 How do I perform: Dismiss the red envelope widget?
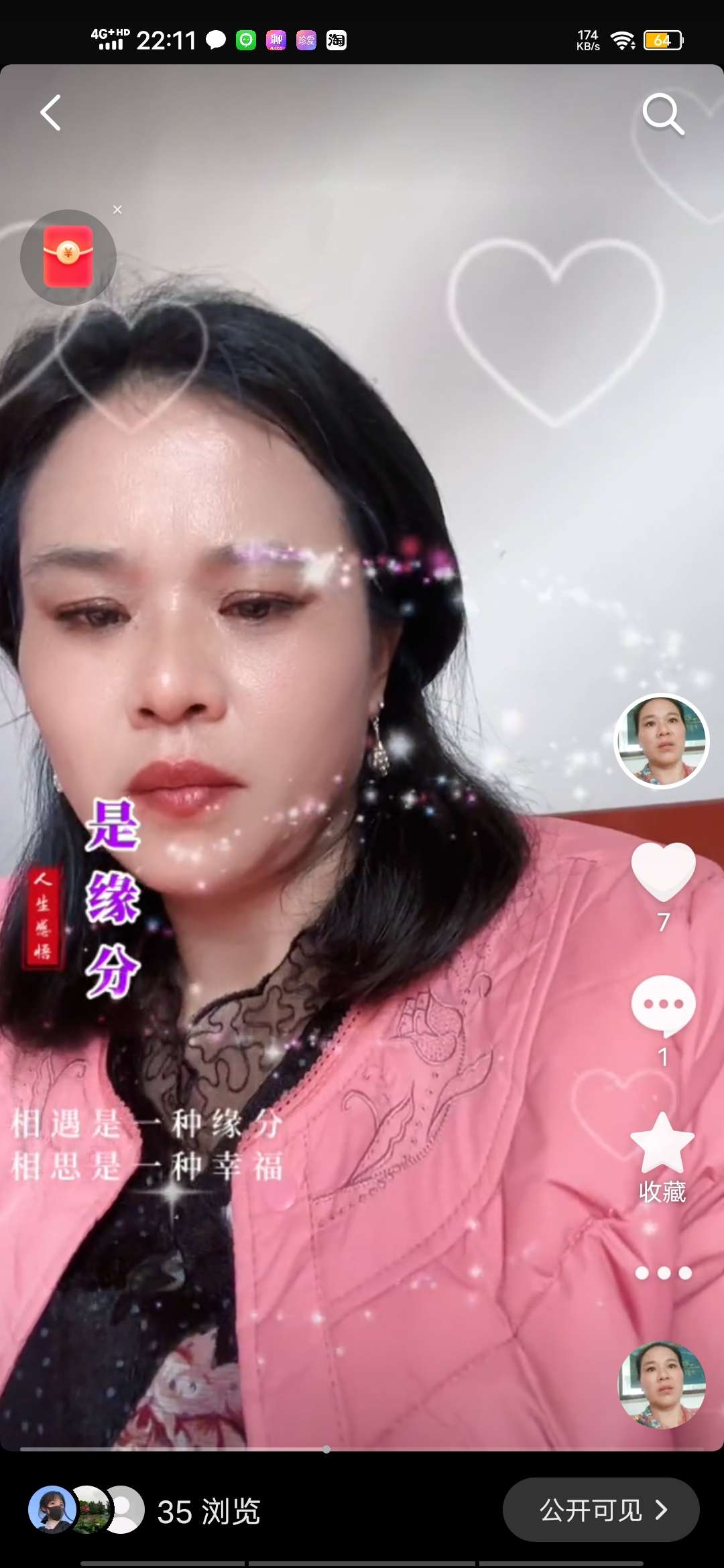coord(117,210)
